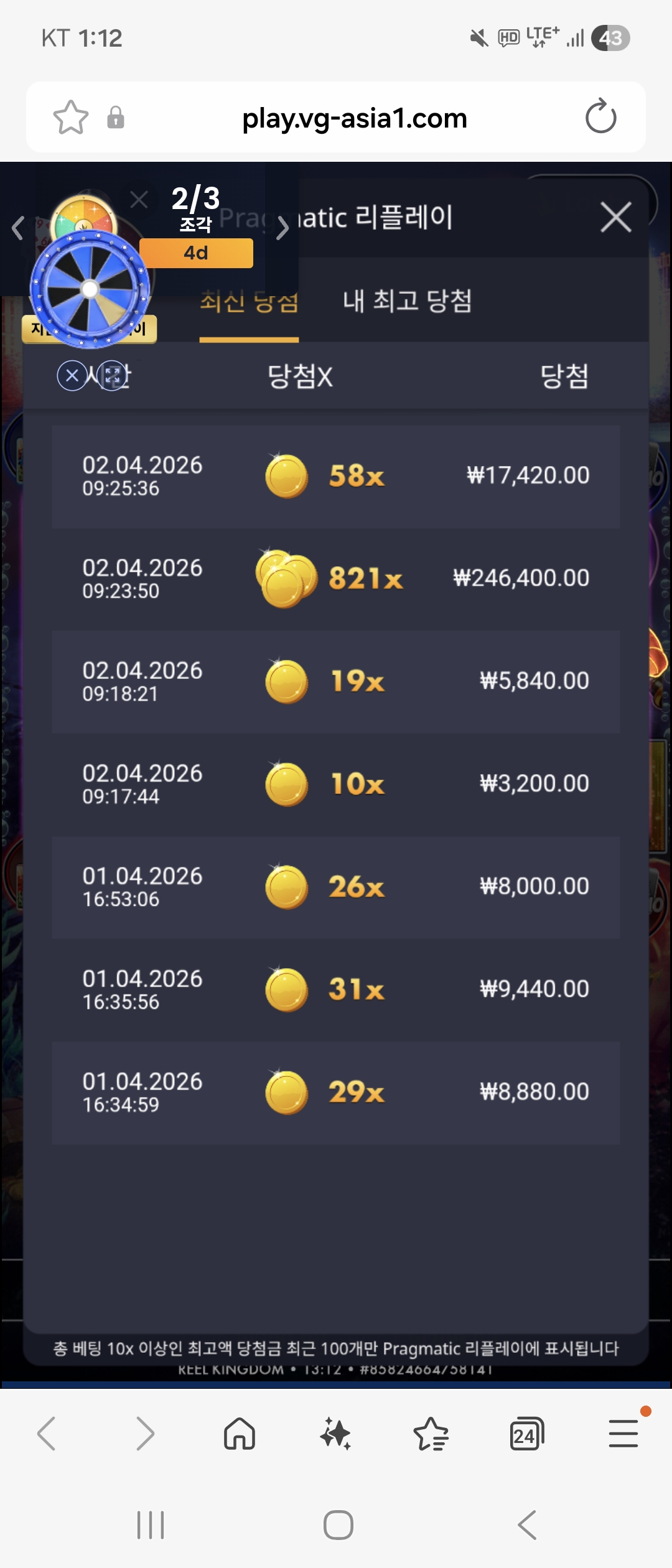Switch to the 내 최고 당첨 tab
This screenshot has height=1568, width=672.
click(x=407, y=302)
